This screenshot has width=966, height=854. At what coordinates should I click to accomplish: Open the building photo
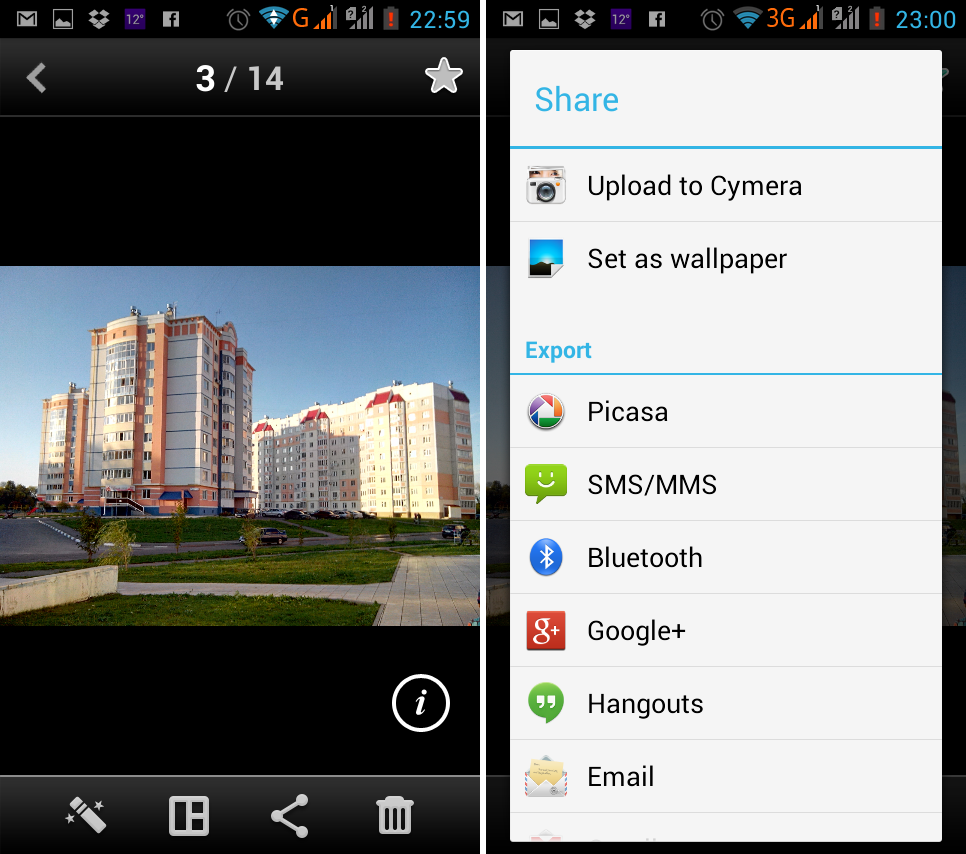[240, 445]
